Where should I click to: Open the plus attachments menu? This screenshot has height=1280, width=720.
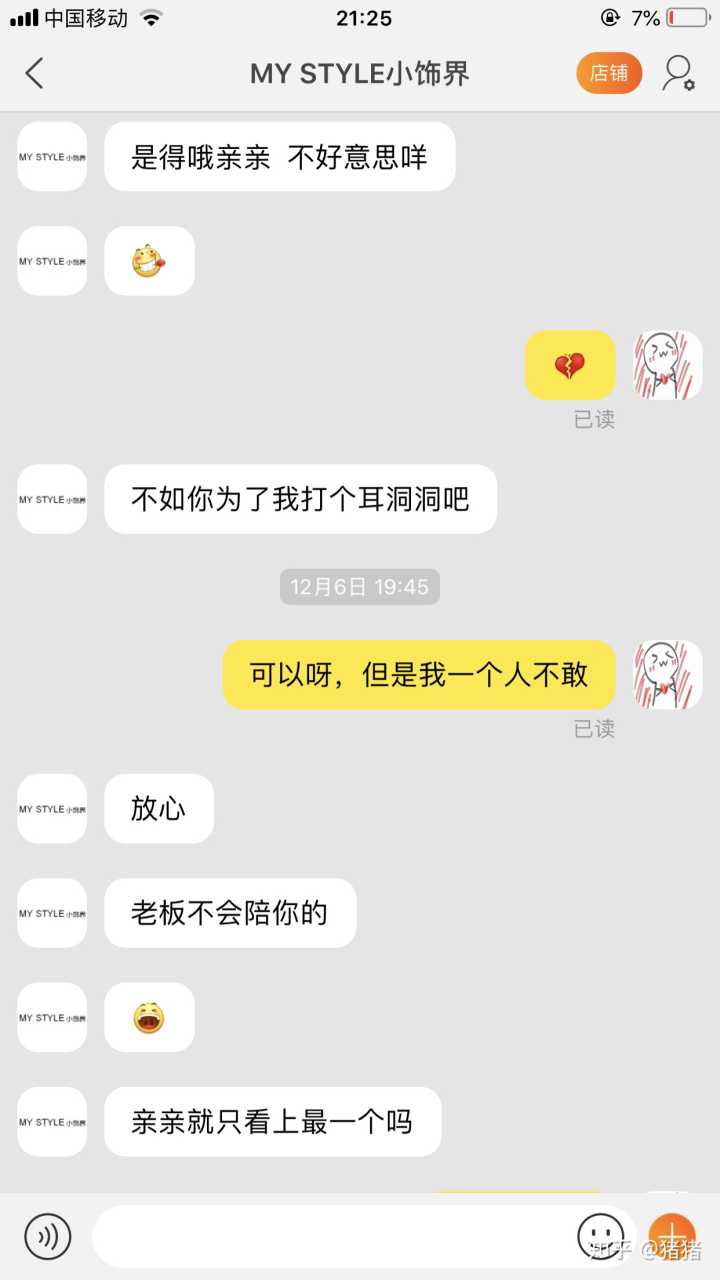click(672, 1235)
